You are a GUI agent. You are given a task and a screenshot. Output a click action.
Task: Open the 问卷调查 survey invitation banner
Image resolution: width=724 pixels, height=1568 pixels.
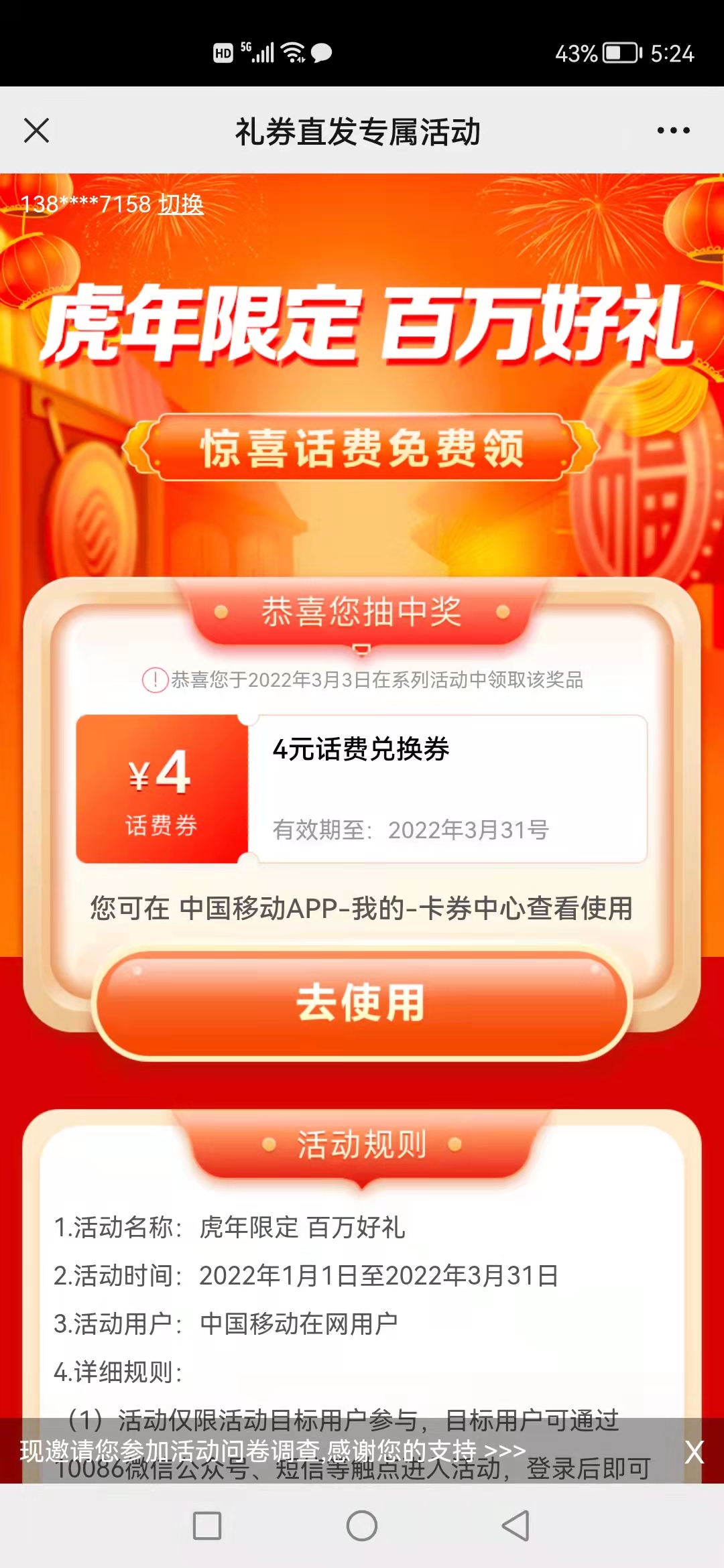(x=273, y=1451)
